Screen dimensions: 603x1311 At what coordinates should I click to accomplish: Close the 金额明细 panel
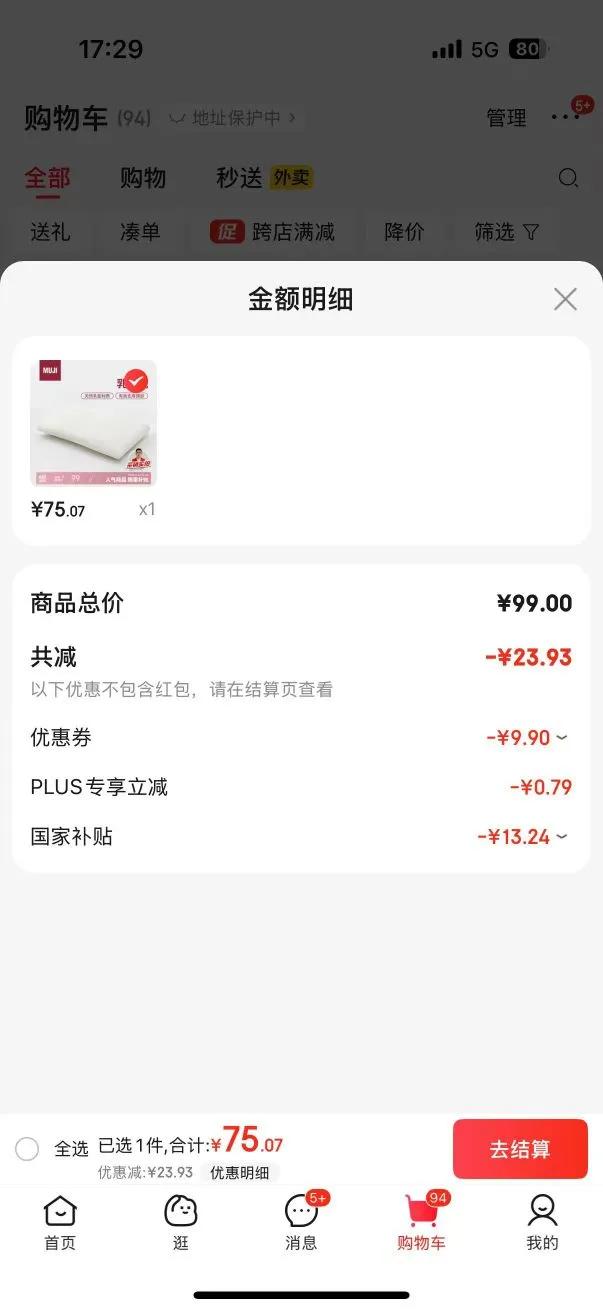565,299
